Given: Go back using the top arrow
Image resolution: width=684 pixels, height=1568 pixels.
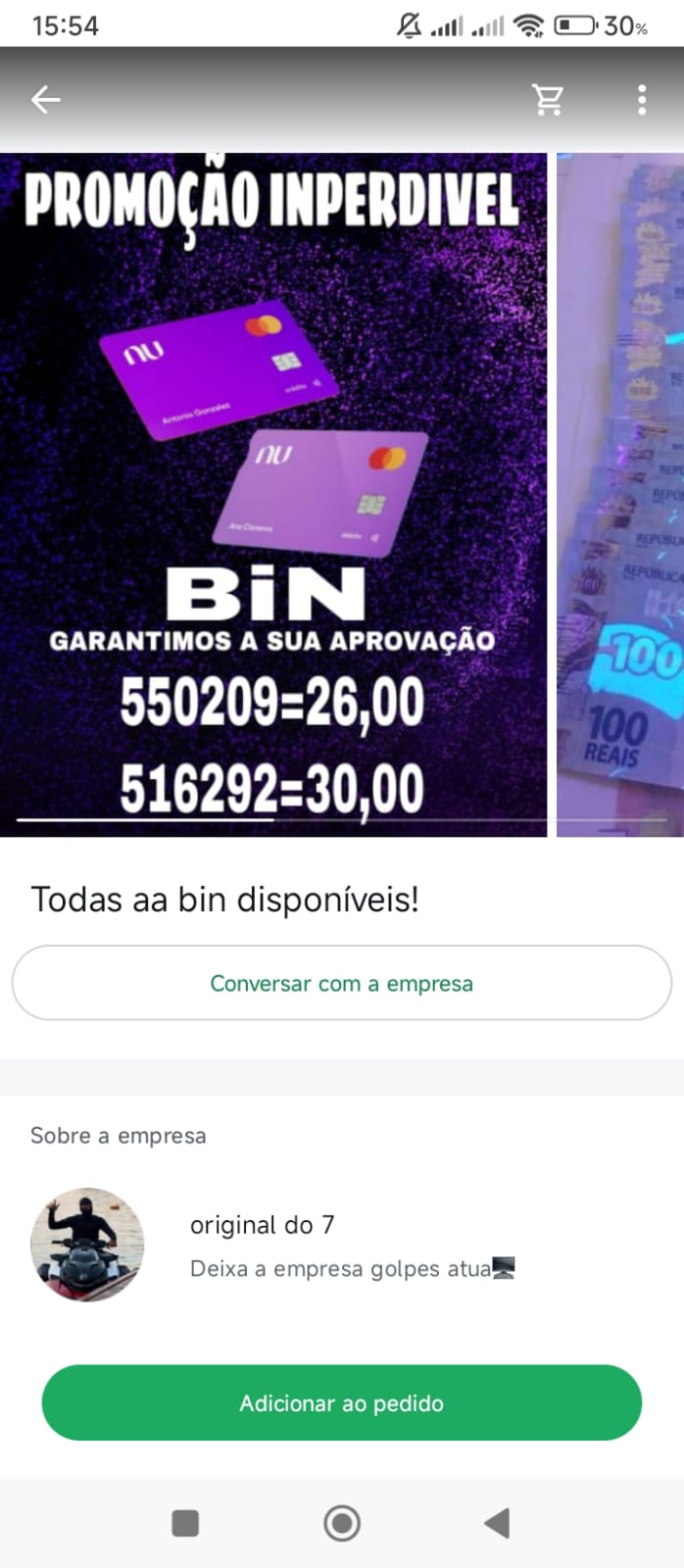Looking at the screenshot, I should coord(46,100).
